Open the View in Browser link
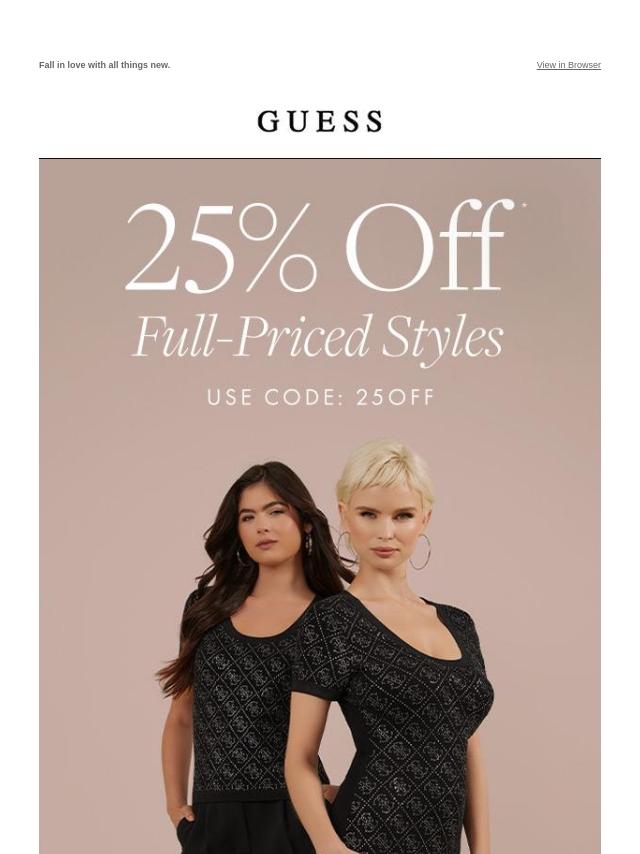The width and height of the screenshot is (640, 854). [568, 65]
